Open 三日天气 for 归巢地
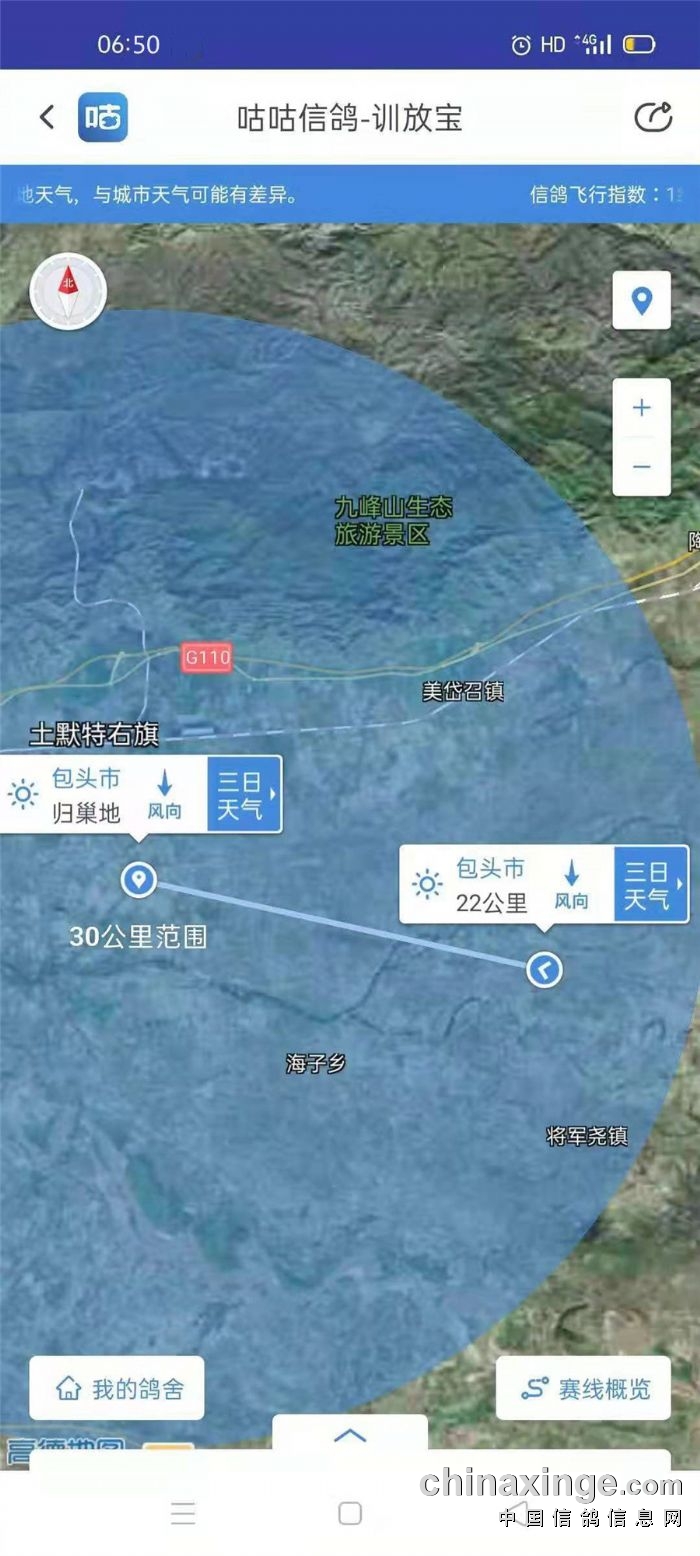This screenshot has width=700, height=1556. click(244, 795)
